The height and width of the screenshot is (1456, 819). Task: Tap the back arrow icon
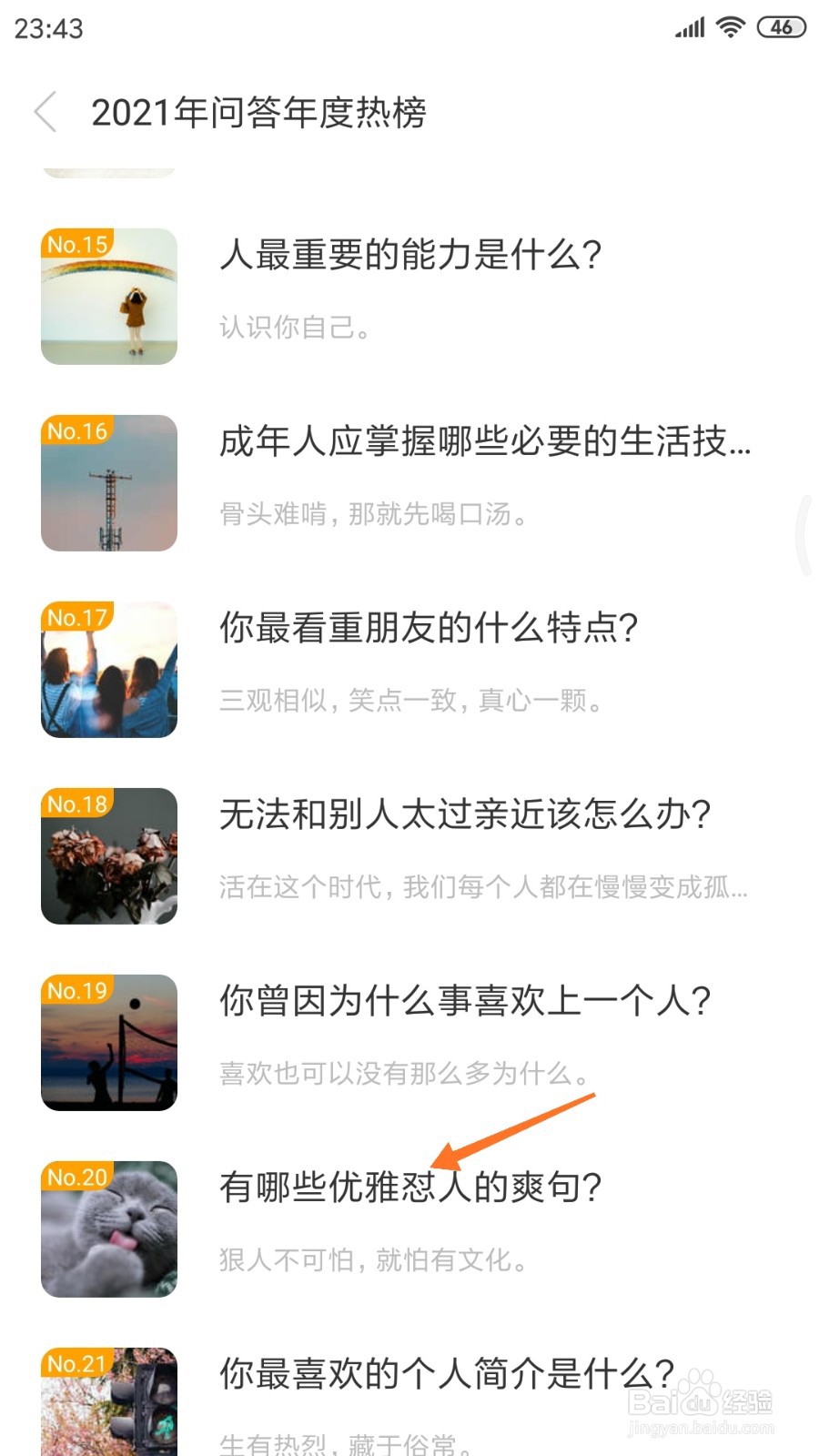(47, 111)
